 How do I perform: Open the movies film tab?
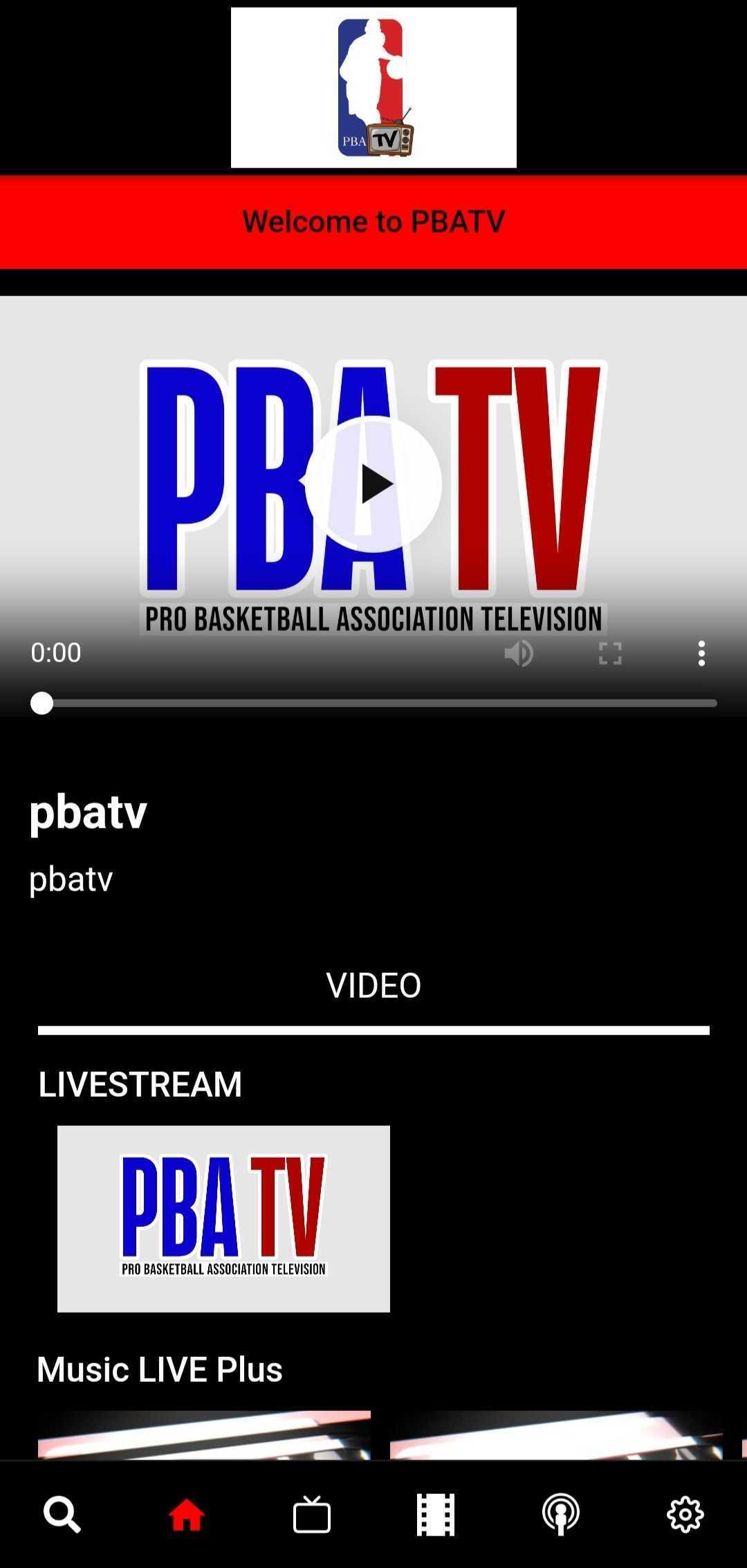[436, 1515]
